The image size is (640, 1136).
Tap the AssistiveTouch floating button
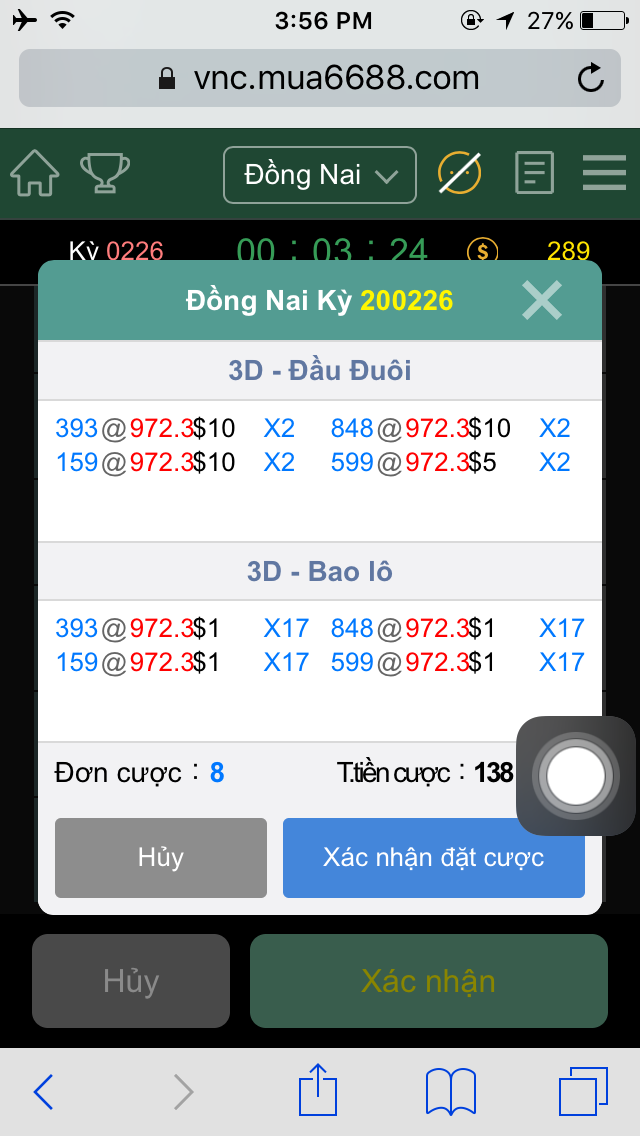[576, 776]
